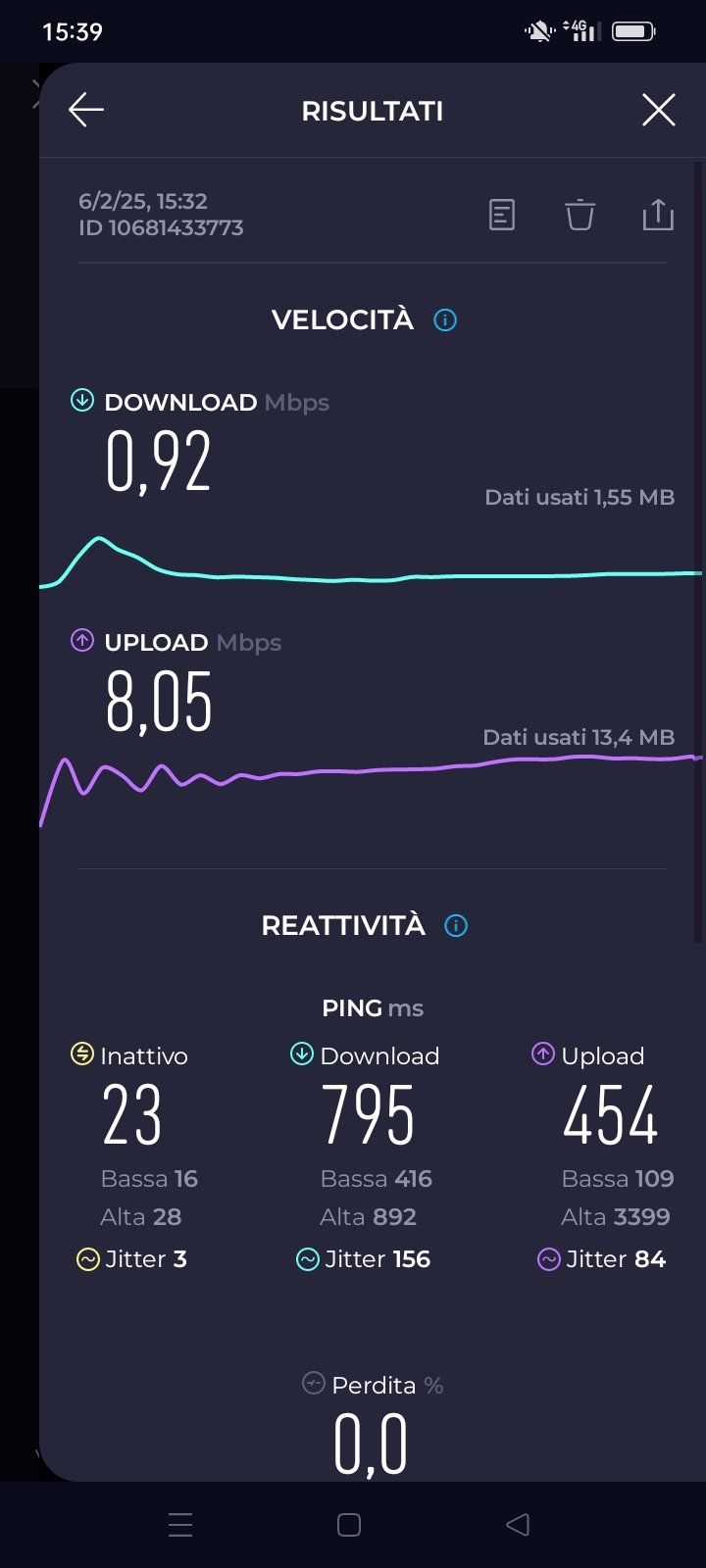
Task: Open the info icon next to Velocità
Action: pos(445,320)
